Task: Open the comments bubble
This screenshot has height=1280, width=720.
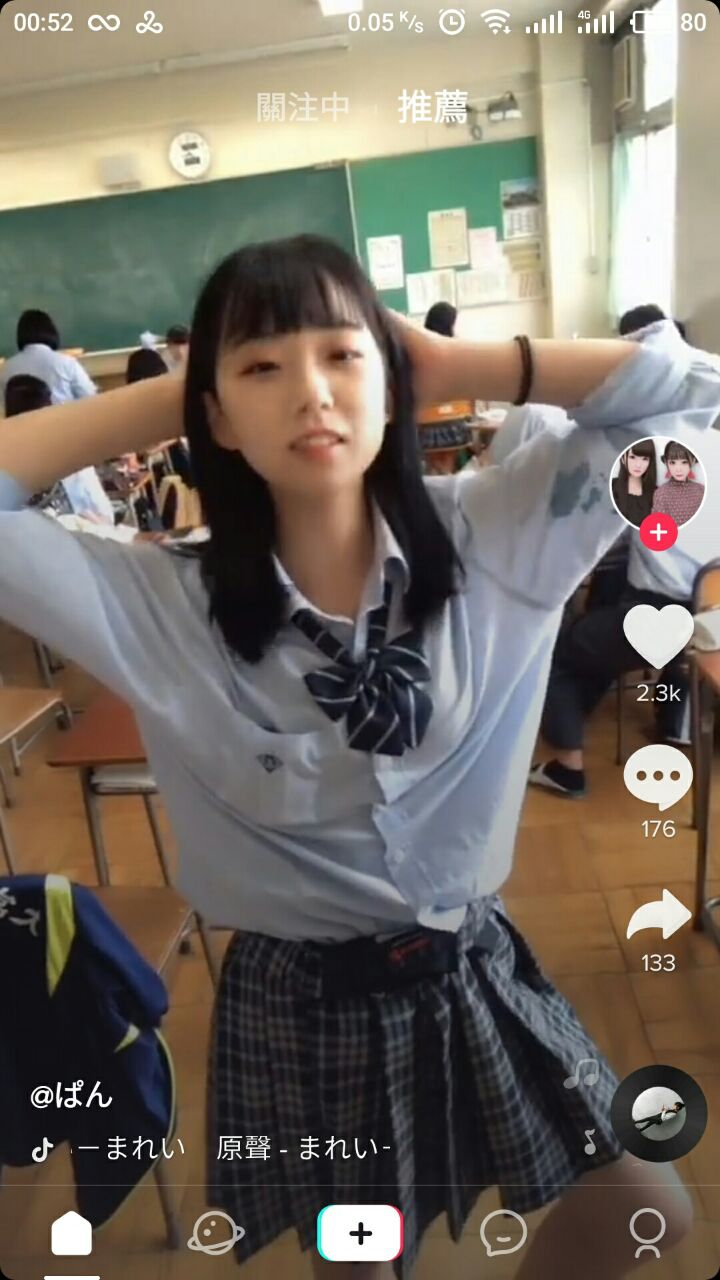Action: 658,778
